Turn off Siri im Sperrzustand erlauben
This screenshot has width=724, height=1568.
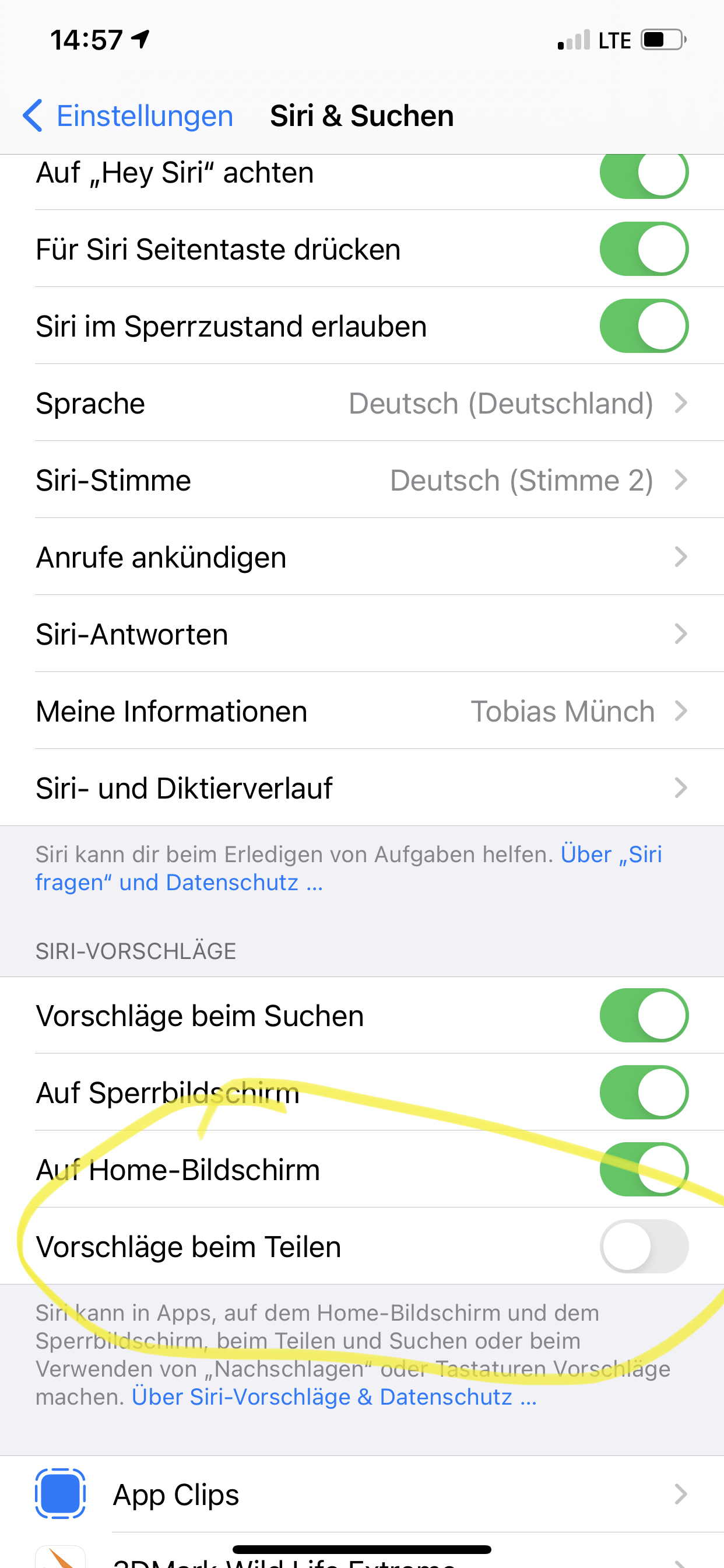[644, 325]
